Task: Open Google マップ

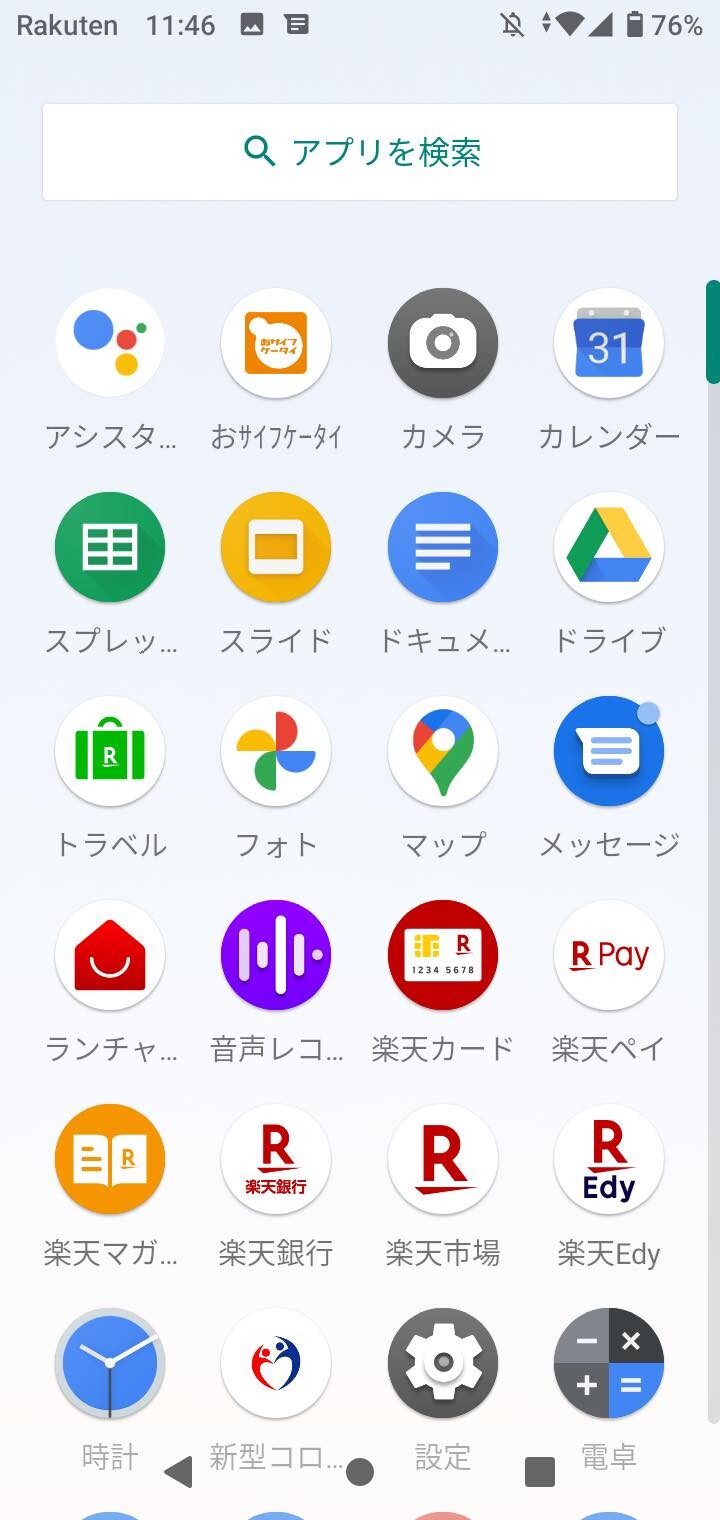Action: pyautogui.click(x=443, y=751)
